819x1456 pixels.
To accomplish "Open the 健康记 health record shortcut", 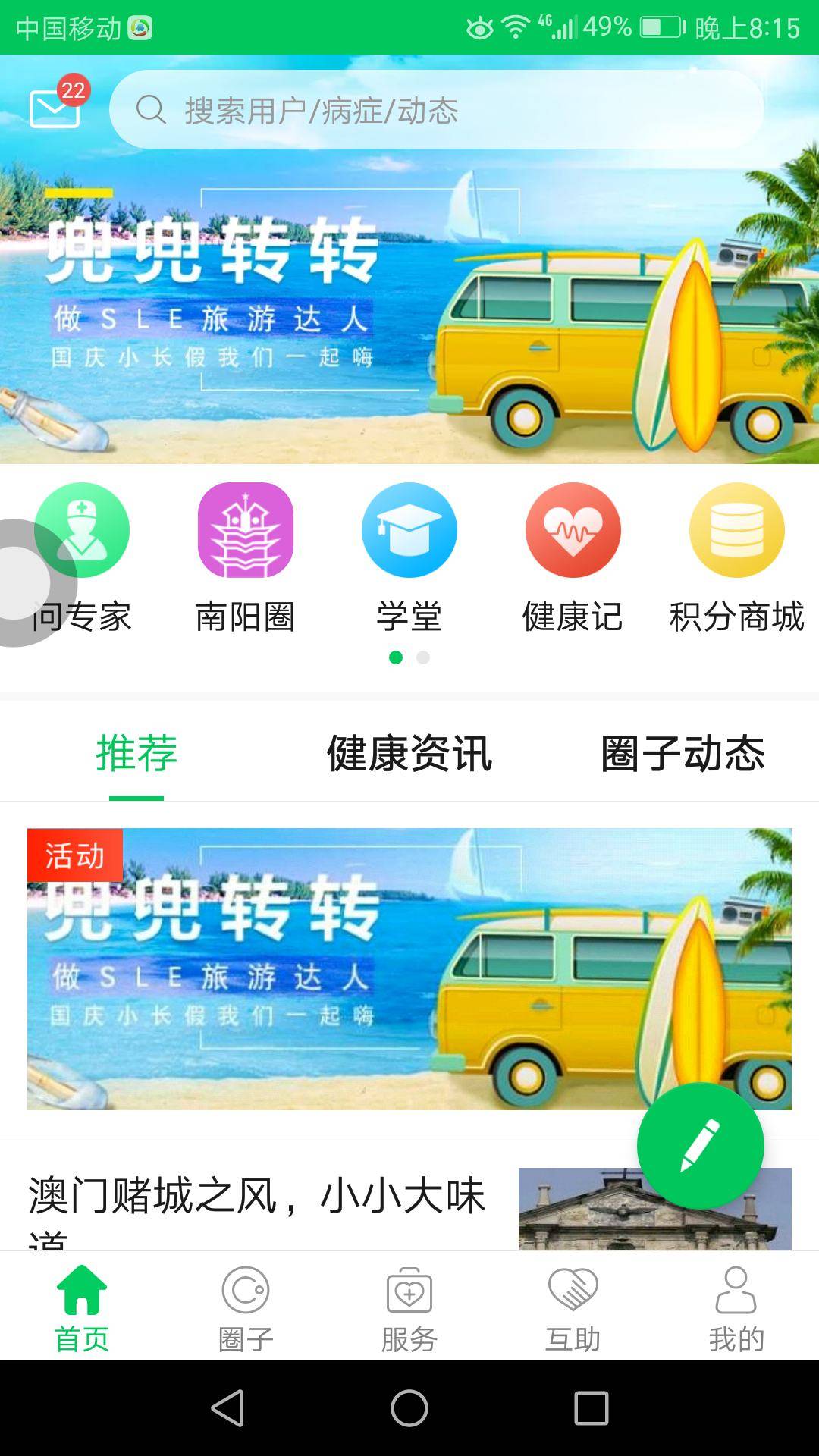I will pyautogui.click(x=573, y=557).
